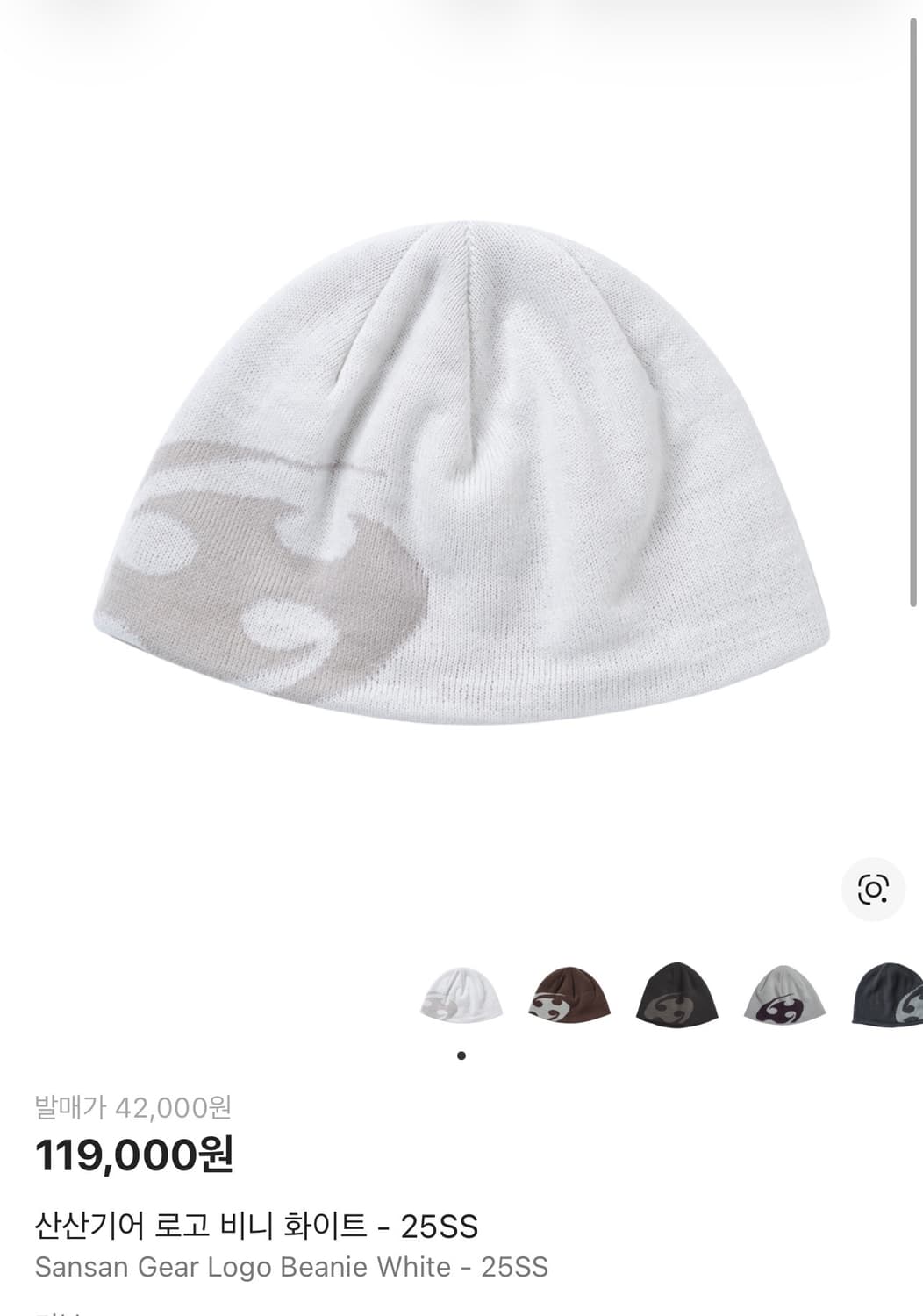Show first image via the carousel indicator dot
This screenshot has width=923, height=1316.
[460, 1054]
